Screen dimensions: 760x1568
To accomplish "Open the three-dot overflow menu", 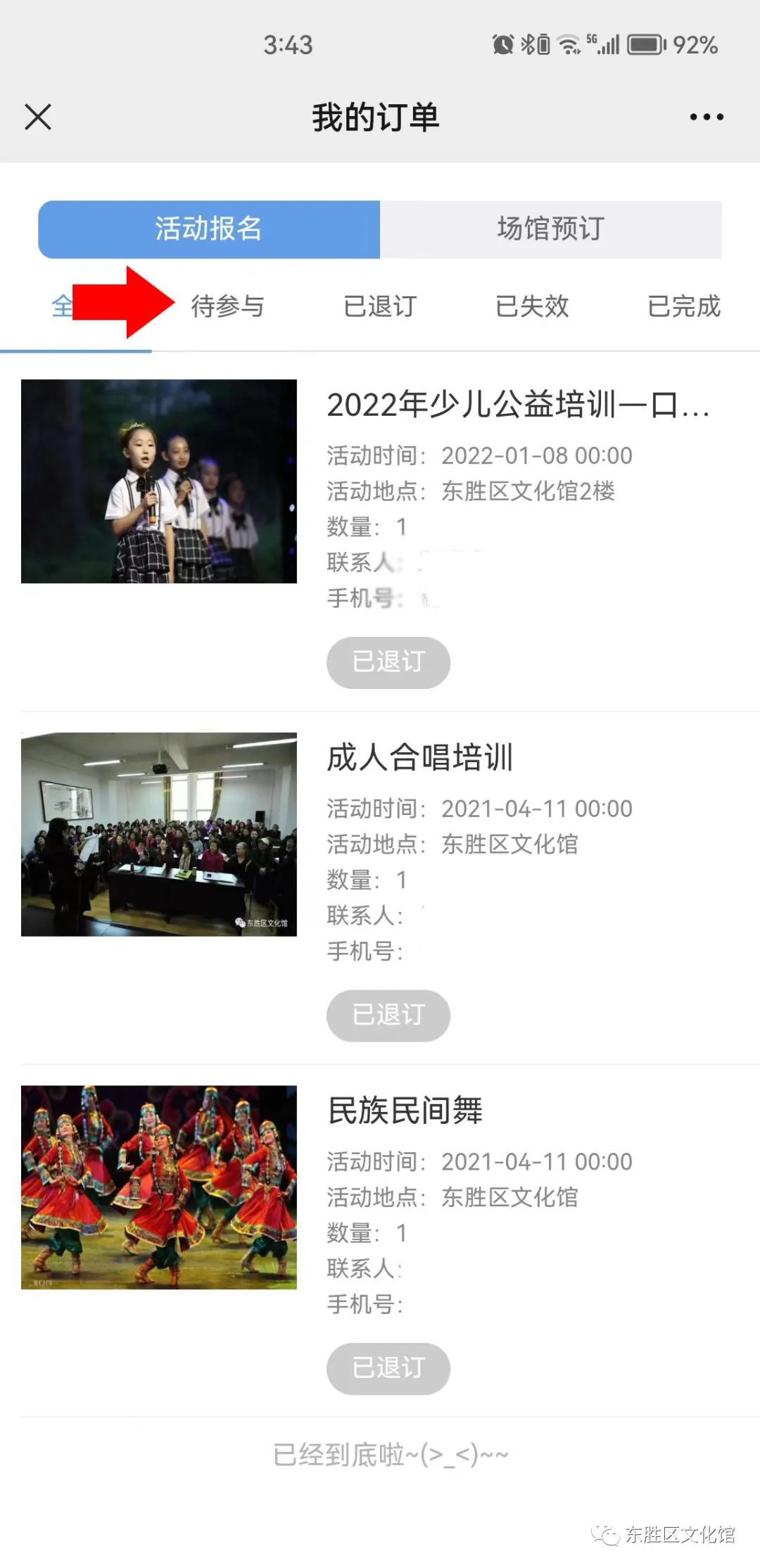I will pyautogui.click(x=706, y=117).
